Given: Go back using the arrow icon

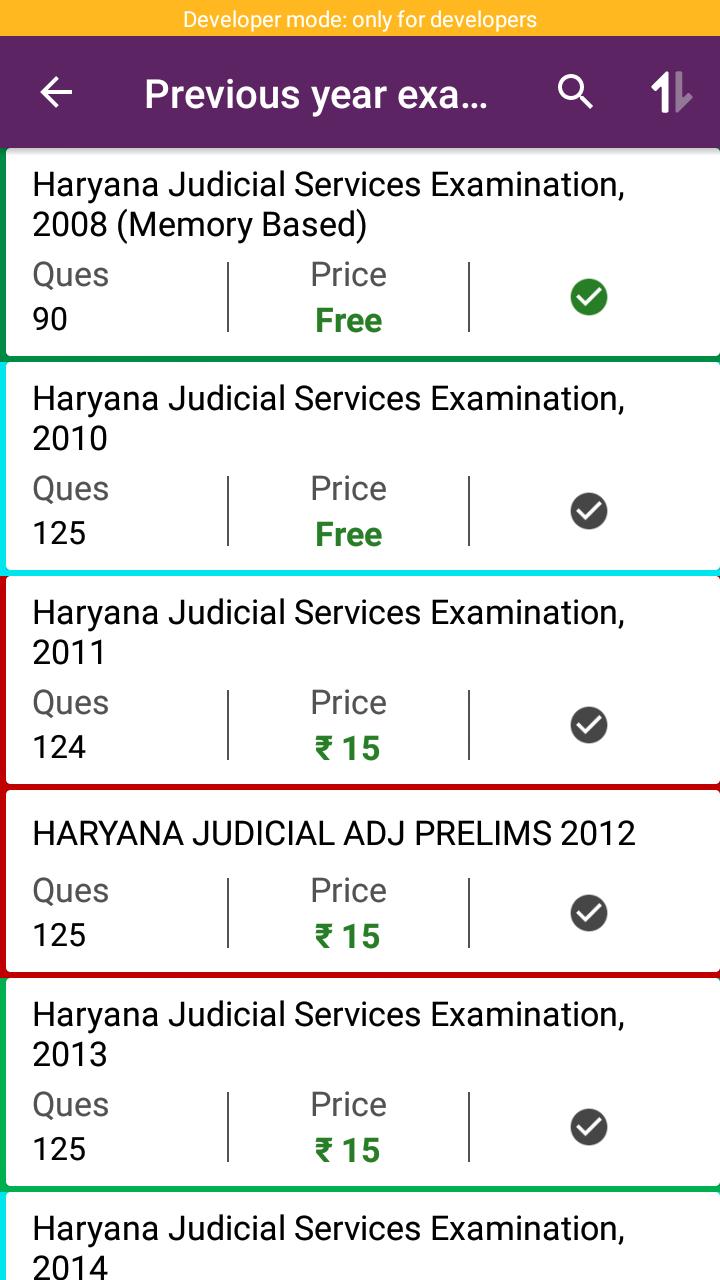Looking at the screenshot, I should (56, 93).
